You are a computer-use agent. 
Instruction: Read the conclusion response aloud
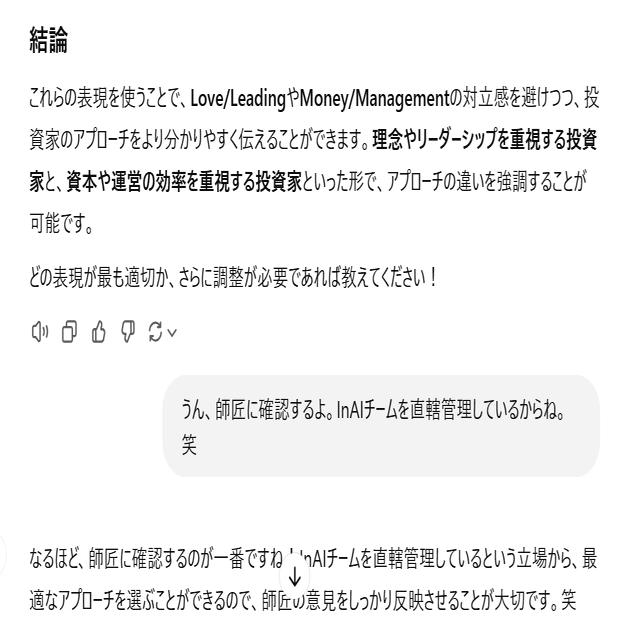coord(39,329)
